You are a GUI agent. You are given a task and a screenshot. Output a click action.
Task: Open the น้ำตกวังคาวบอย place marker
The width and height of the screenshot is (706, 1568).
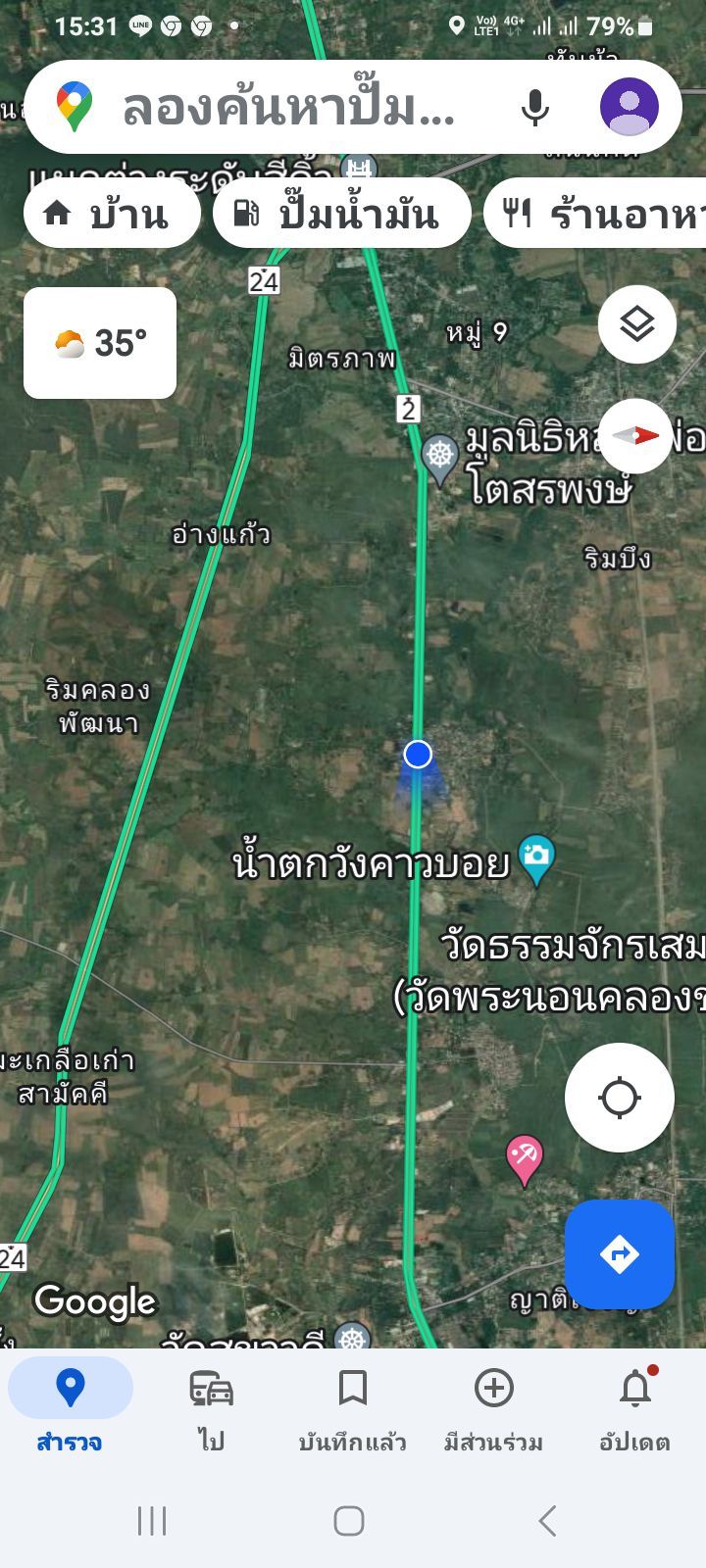pyautogui.click(x=535, y=857)
